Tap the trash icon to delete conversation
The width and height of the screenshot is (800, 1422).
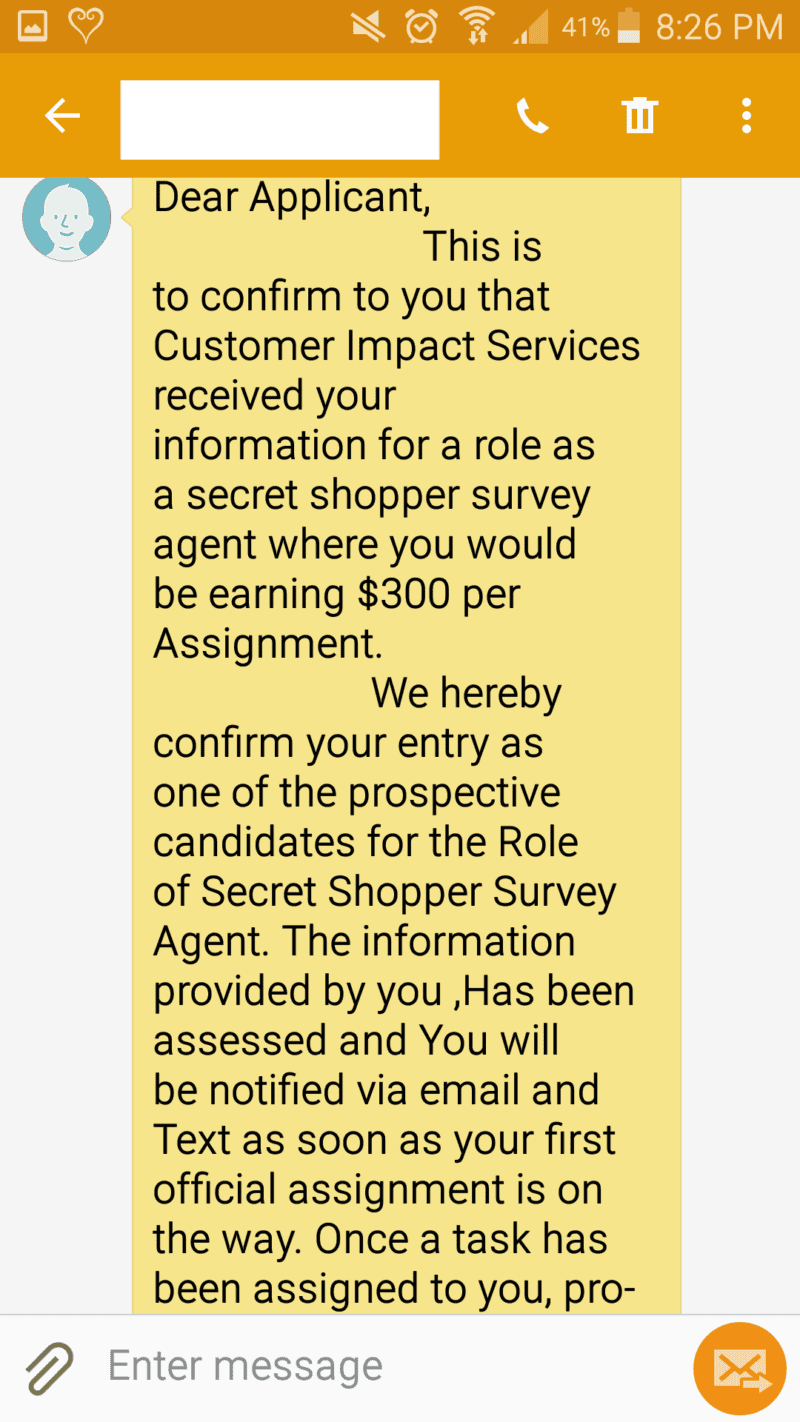tap(639, 115)
